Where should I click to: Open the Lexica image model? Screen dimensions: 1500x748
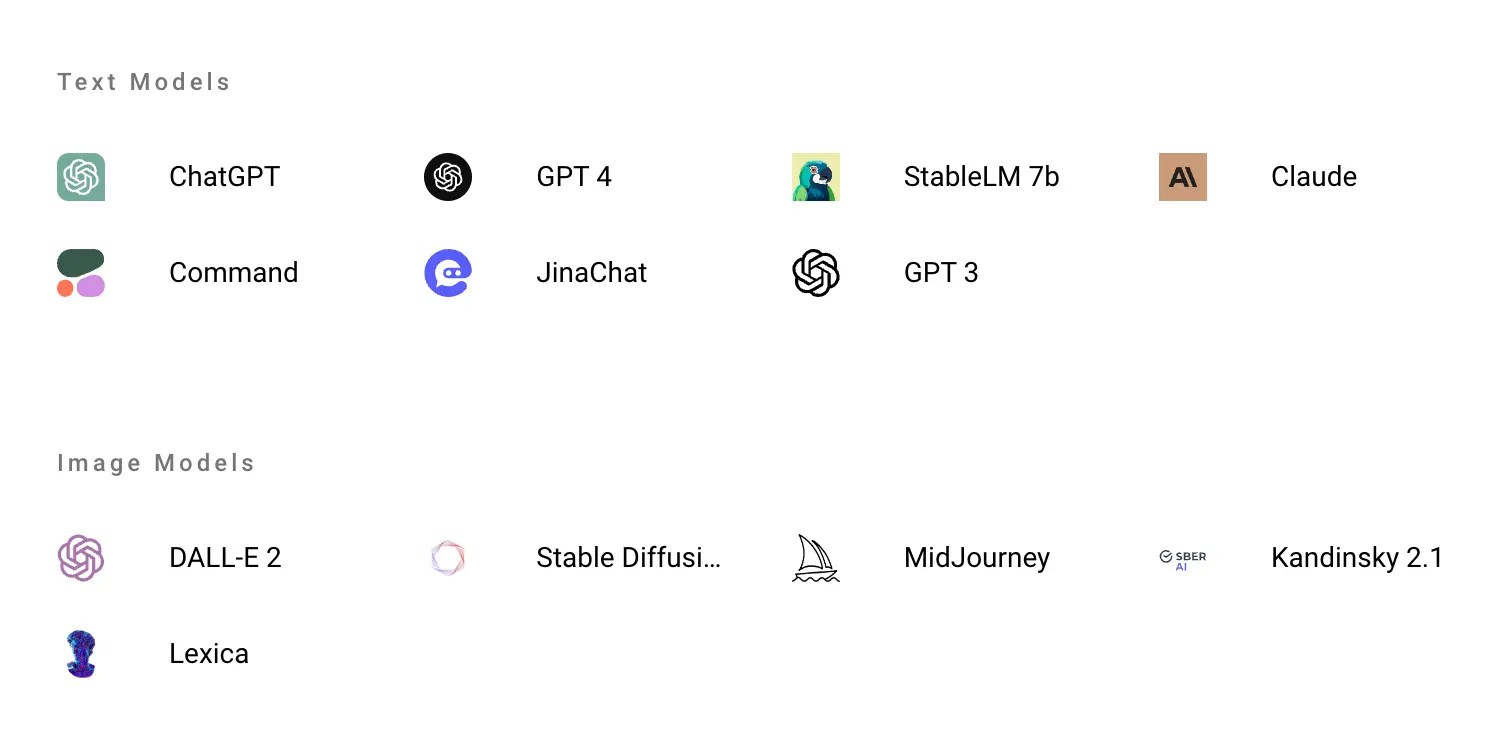pyautogui.click(x=208, y=654)
